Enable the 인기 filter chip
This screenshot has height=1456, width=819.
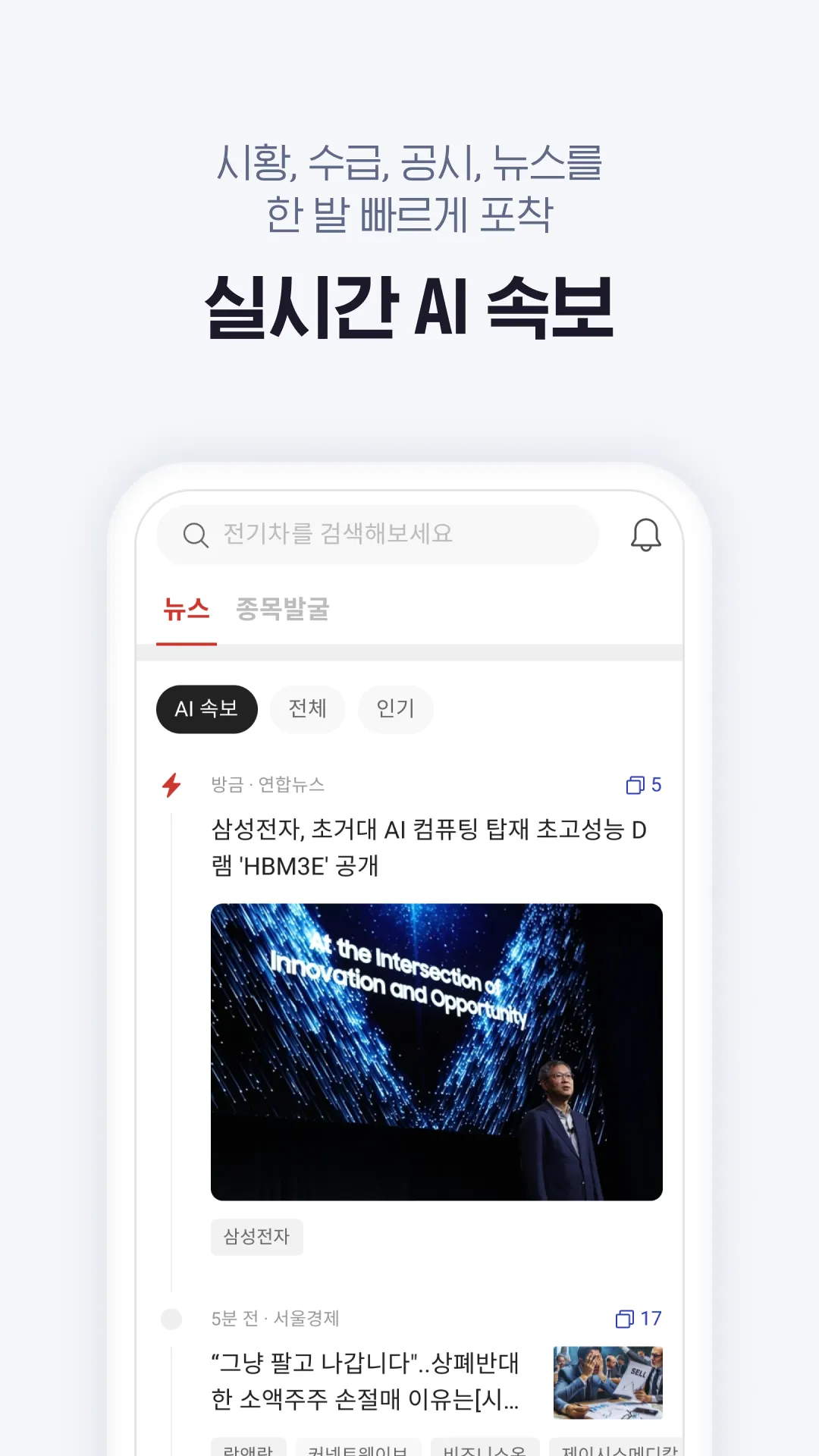coord(395,708)
